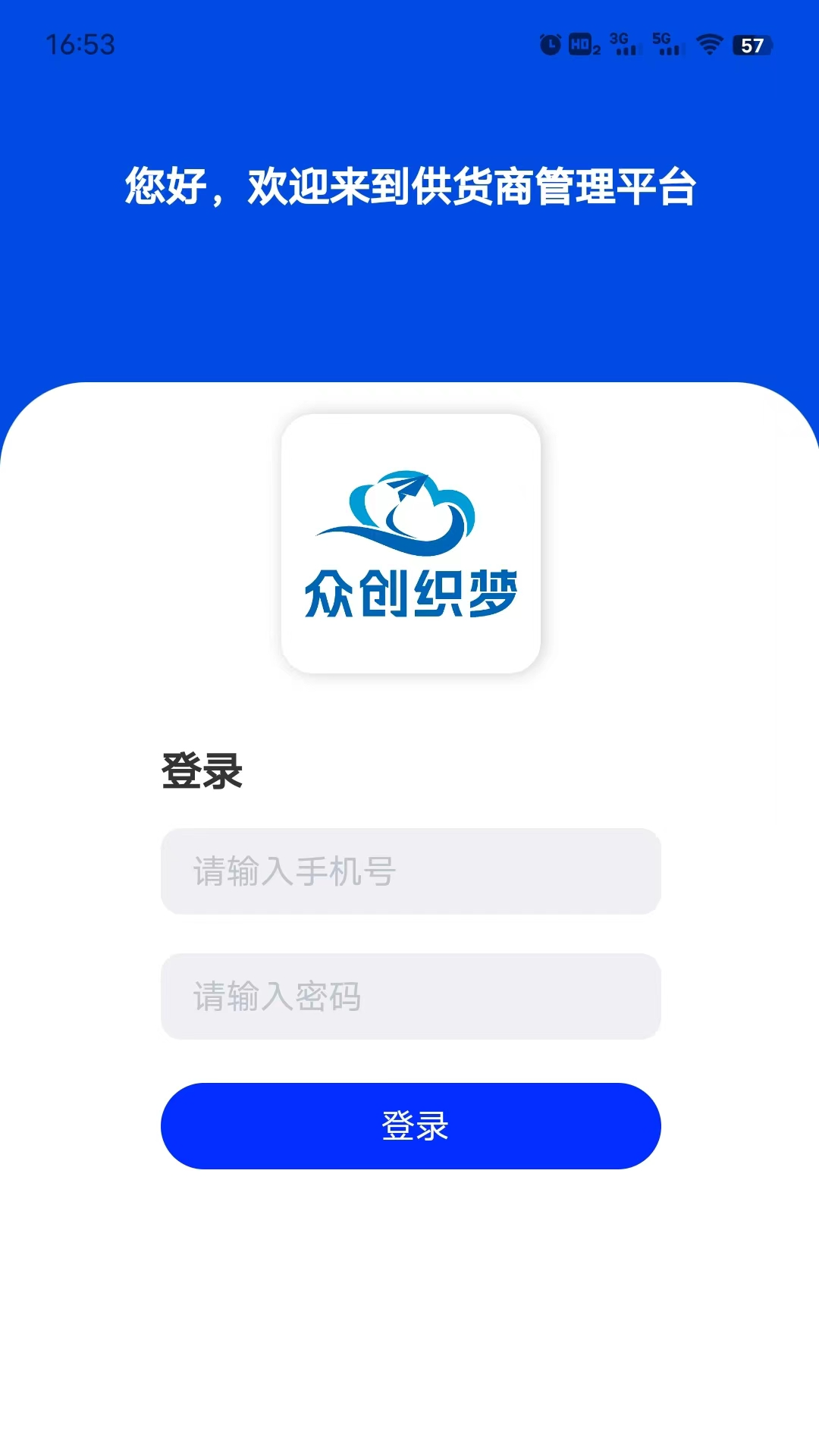Tap the blue 登录 login button
Viewport: 819px width, 1456px height.
410,1126
